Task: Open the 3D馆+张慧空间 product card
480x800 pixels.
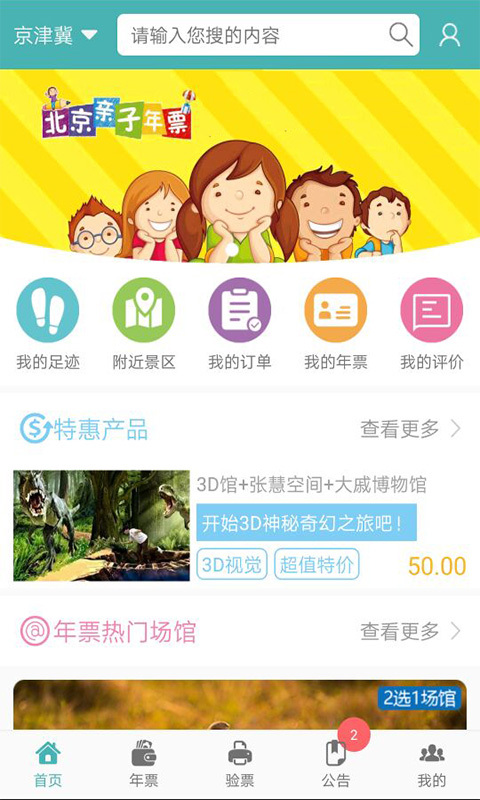Action: (x=240, y=526)
